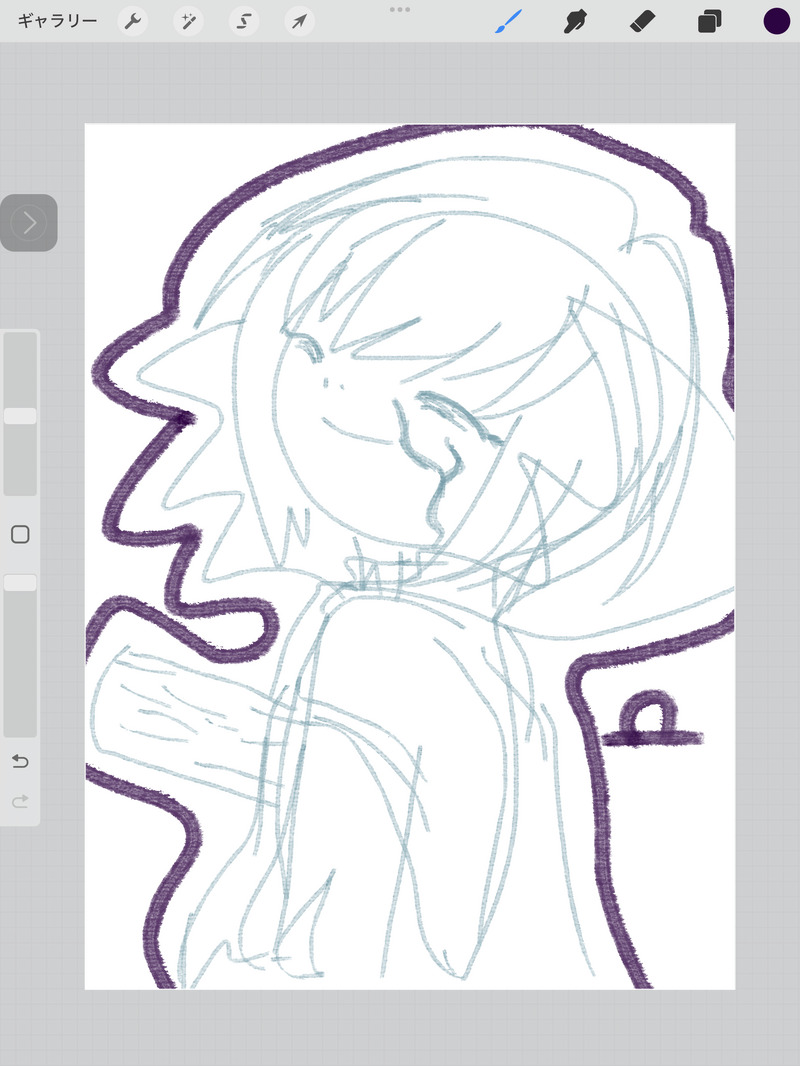The width and height of the screenshot is (800, 1066).
Task: Tap the square modify button between sliders
Action: click(x=20, y=534)
